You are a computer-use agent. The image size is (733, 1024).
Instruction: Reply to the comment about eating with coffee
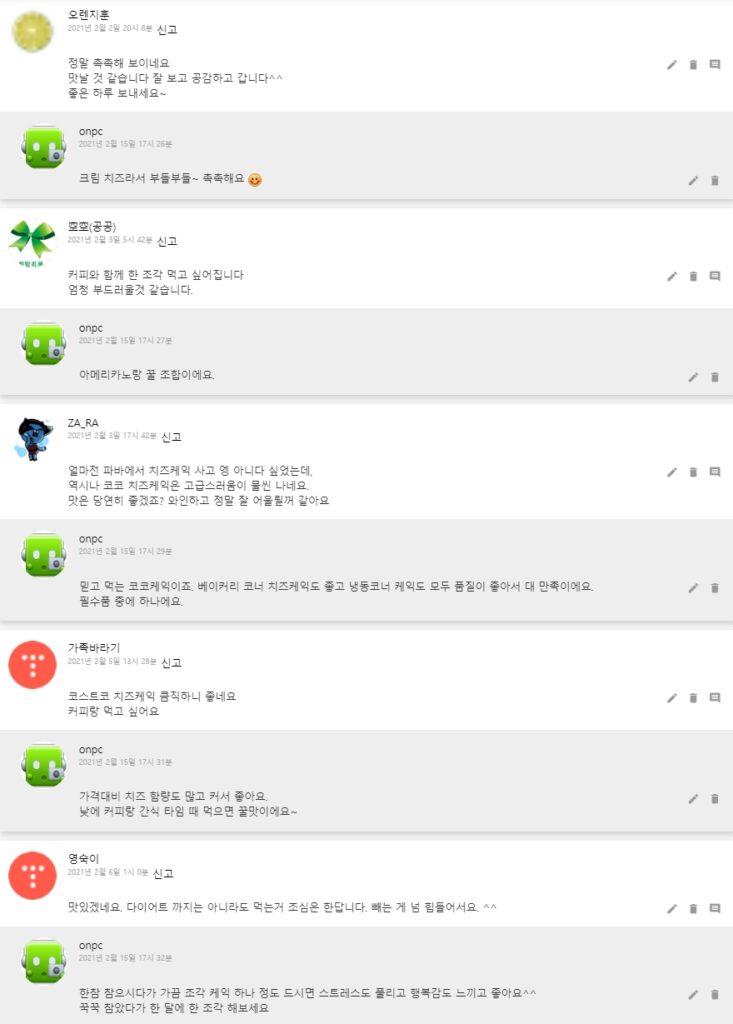tap(715, 276)
